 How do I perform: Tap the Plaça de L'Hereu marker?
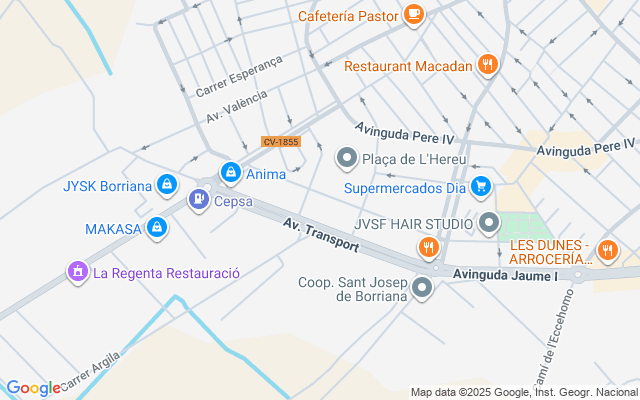coord(347,158)
